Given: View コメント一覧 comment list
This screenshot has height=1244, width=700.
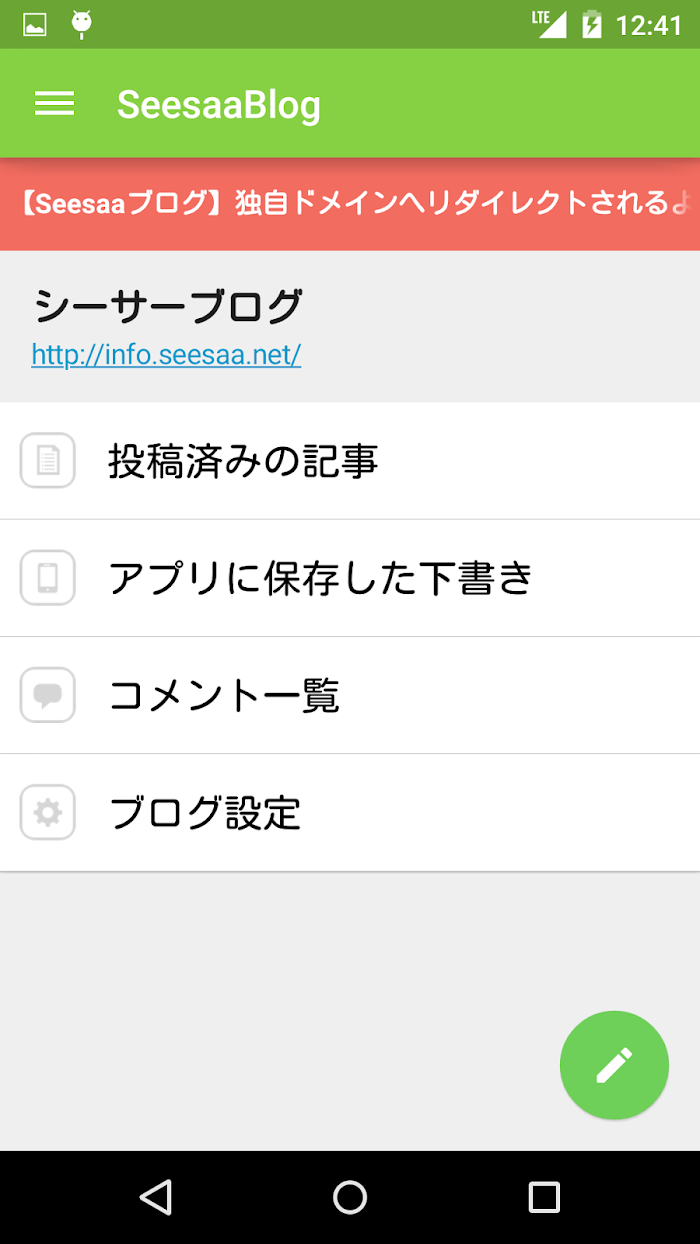Looking at the screenshot, I should pyautogui.click(x=350, y=695).
